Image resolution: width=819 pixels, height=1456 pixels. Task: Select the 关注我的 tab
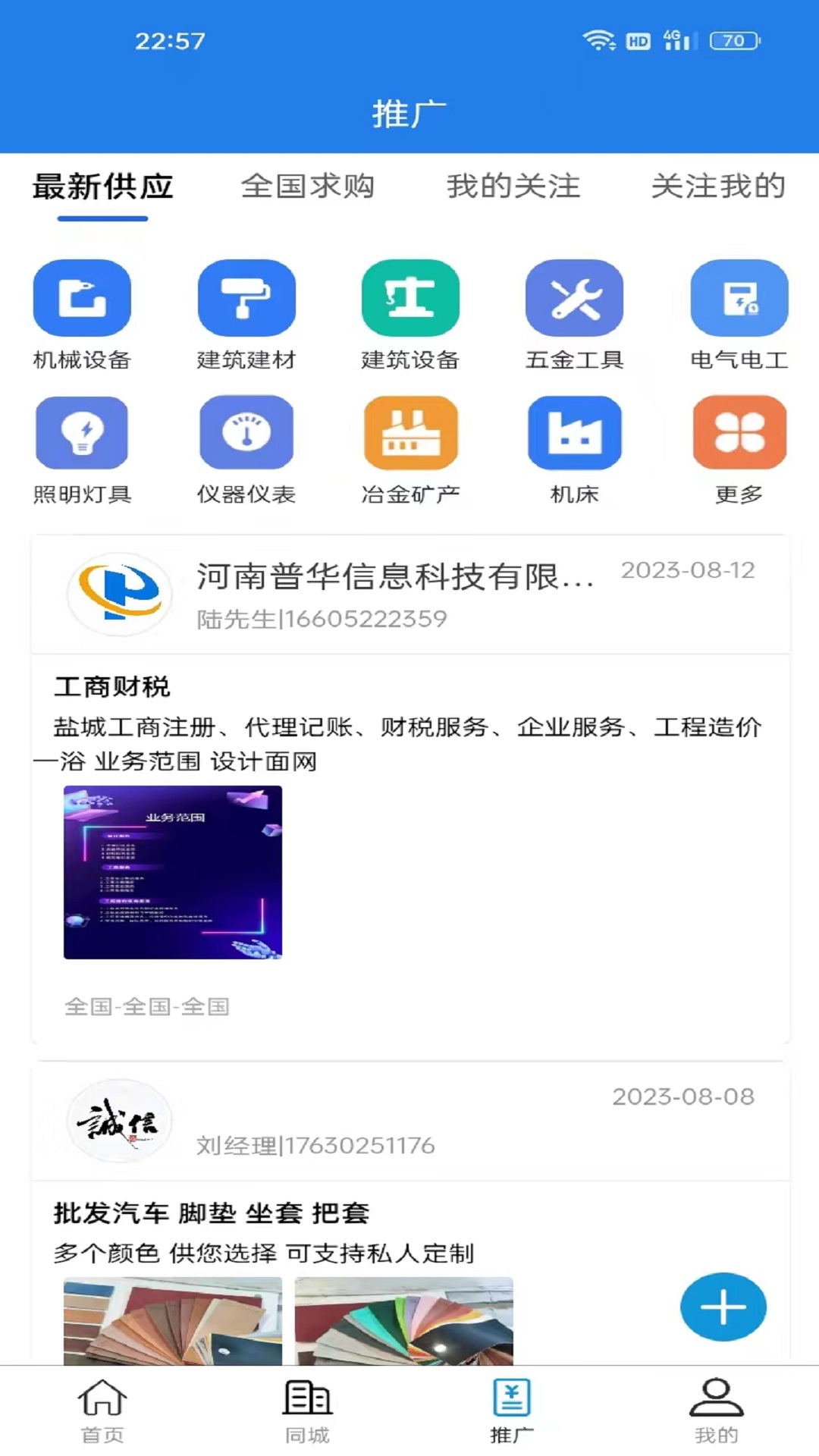pyautogui.click(x=717, y=187)
